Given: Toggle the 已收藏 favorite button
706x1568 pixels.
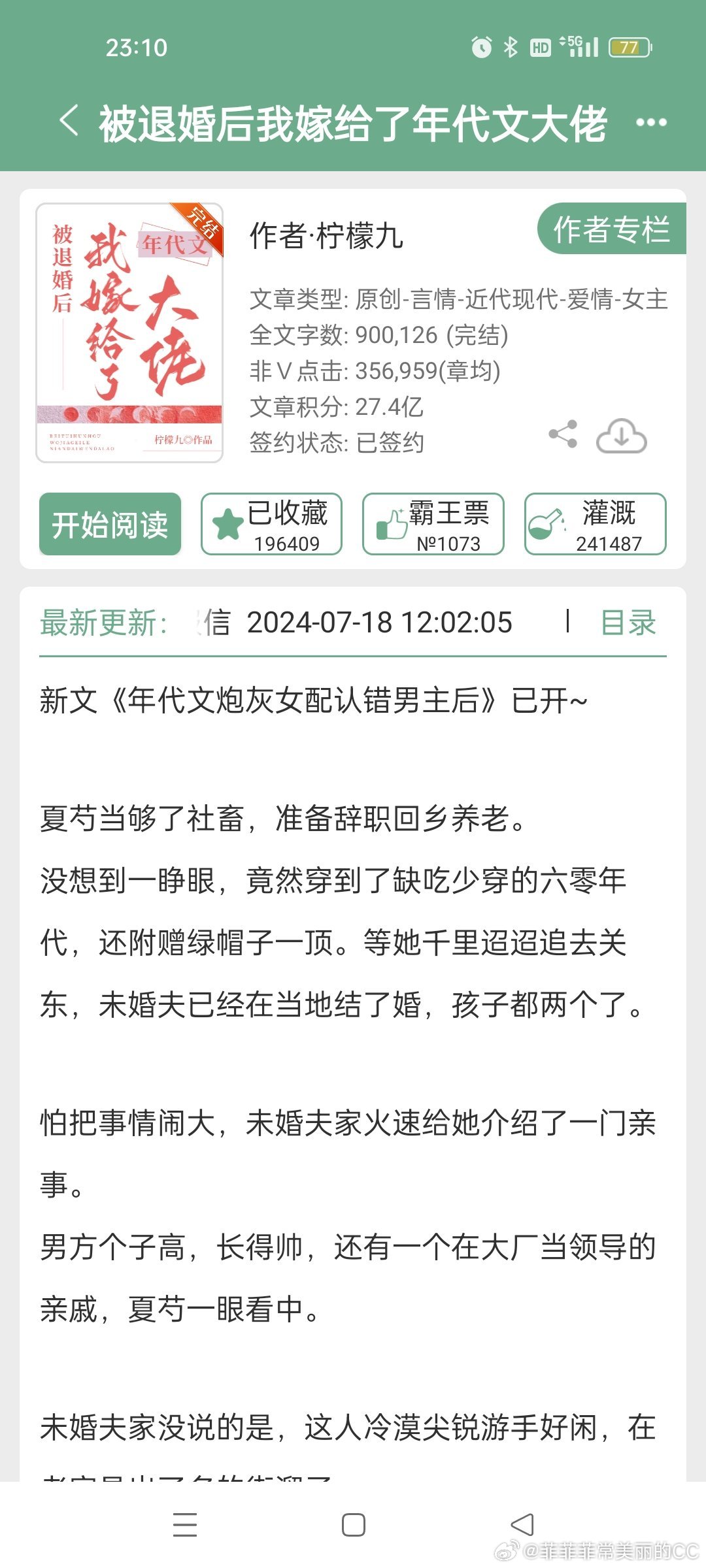Looking at the screenshot, I should click(x=271, y=524).
